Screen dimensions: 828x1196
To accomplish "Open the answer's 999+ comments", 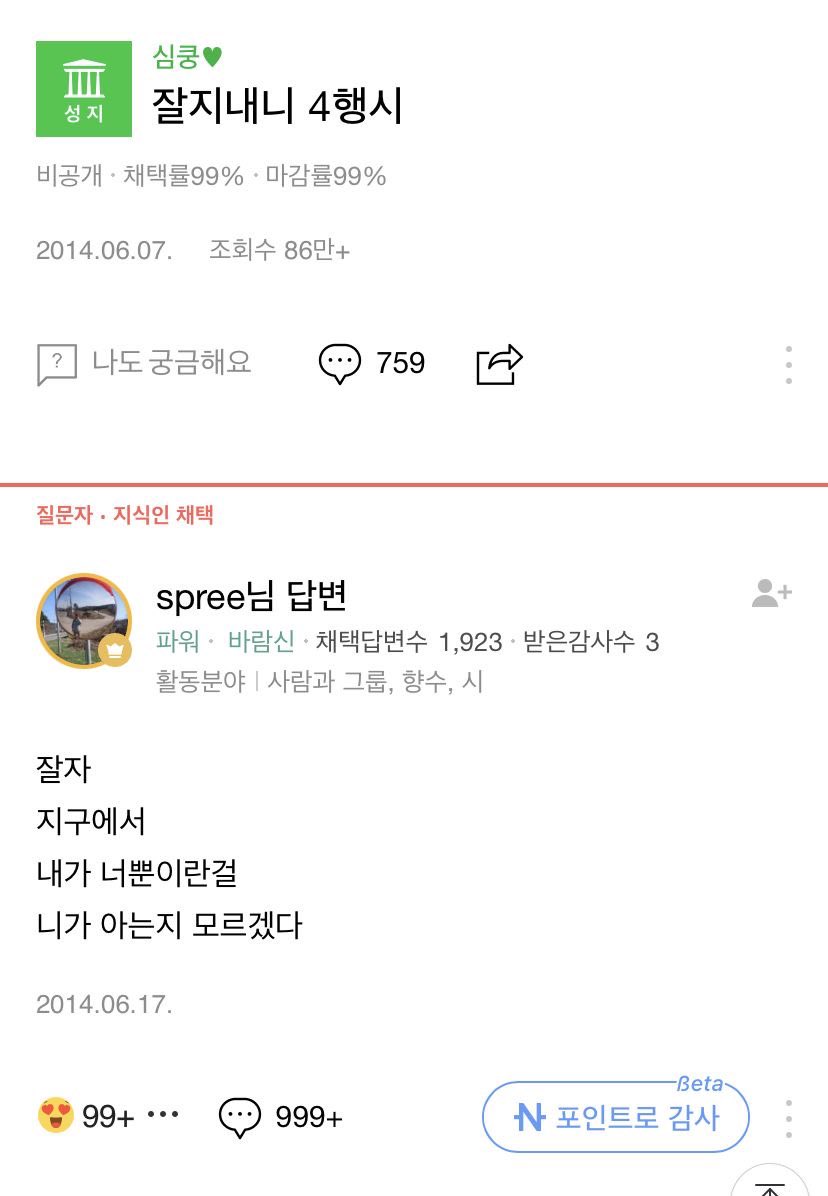I will (280, 1117).
